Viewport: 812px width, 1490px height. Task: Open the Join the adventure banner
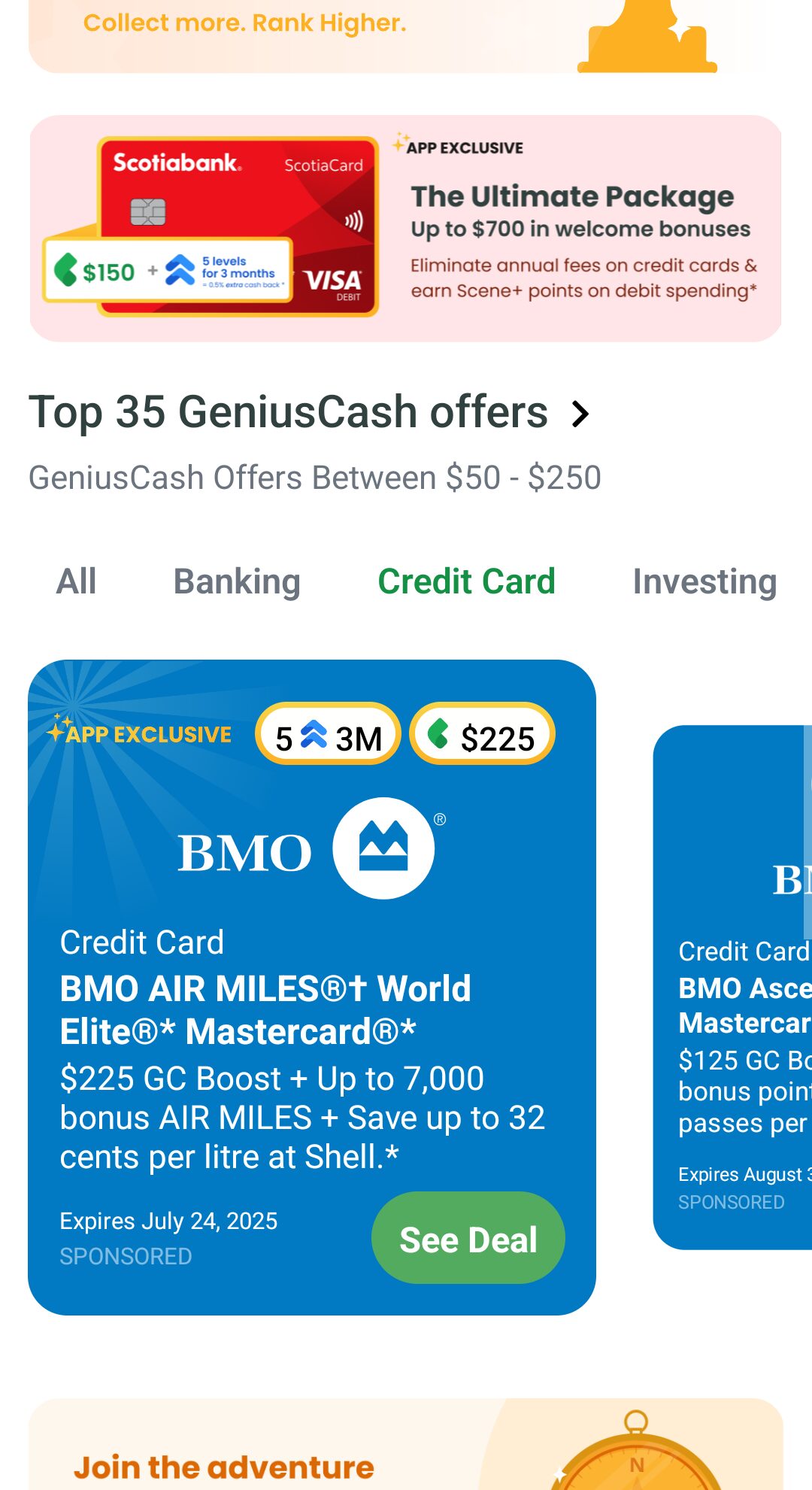(x=405, y=1444)
